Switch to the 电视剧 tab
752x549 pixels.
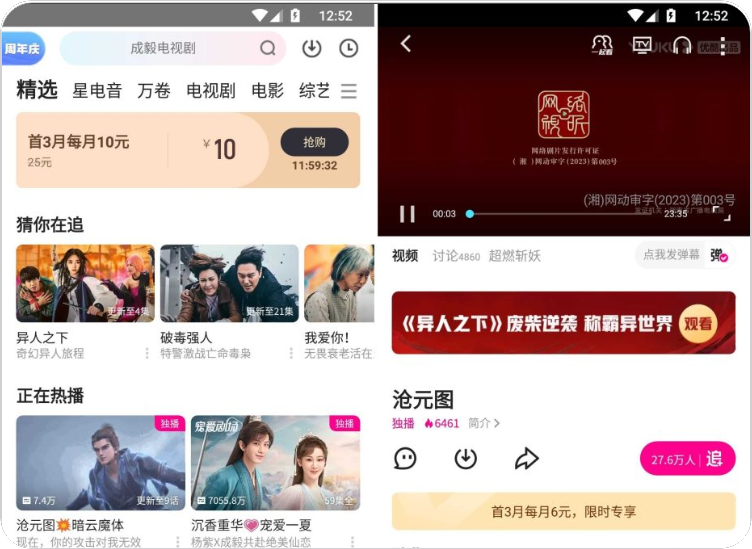[x=211, y=91]
